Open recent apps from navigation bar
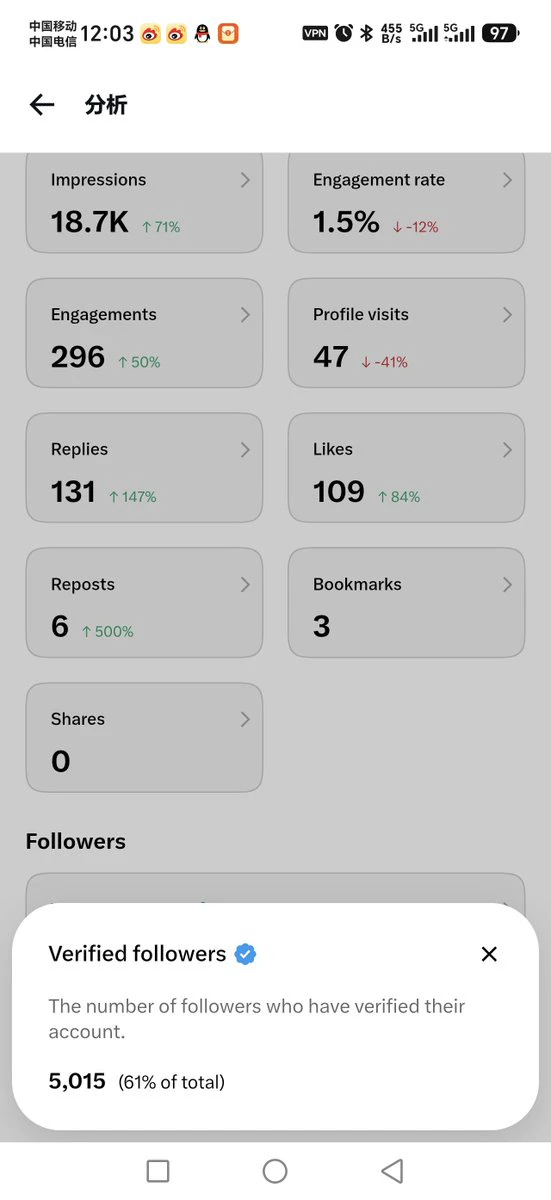Viewport: 551px width, 1200px height. pos(158,1171)
